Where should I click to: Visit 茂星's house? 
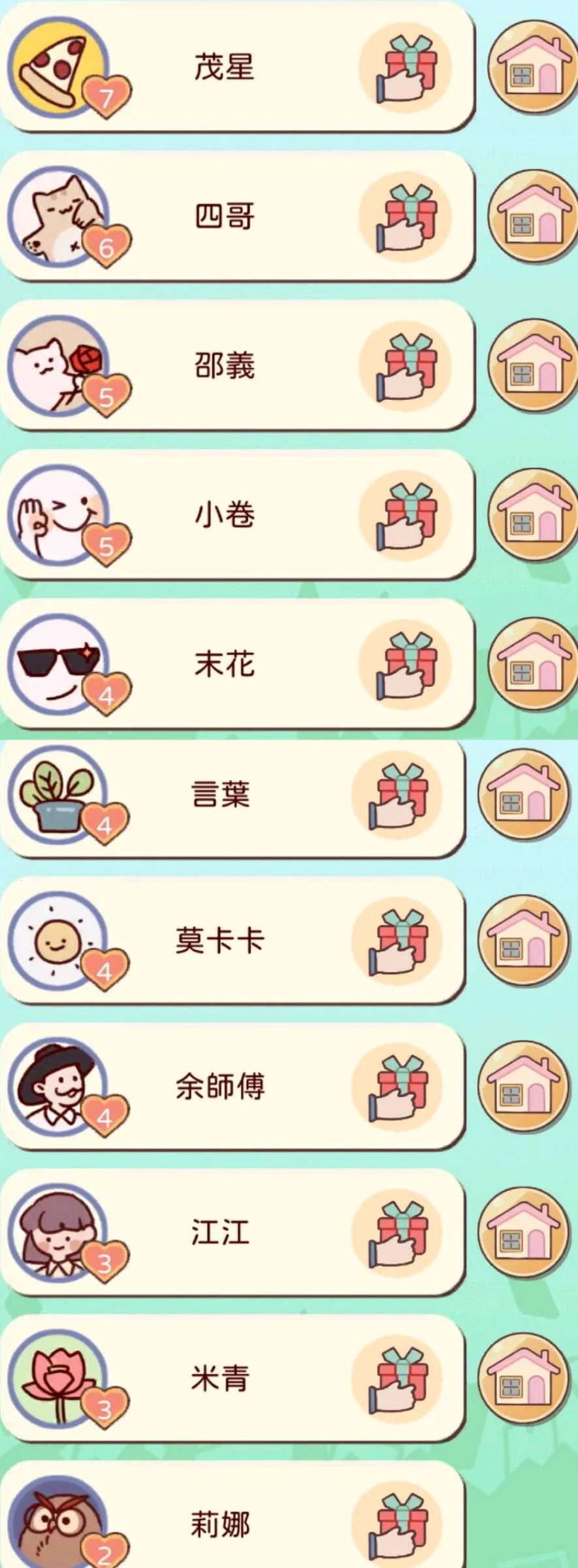(532, 67)
